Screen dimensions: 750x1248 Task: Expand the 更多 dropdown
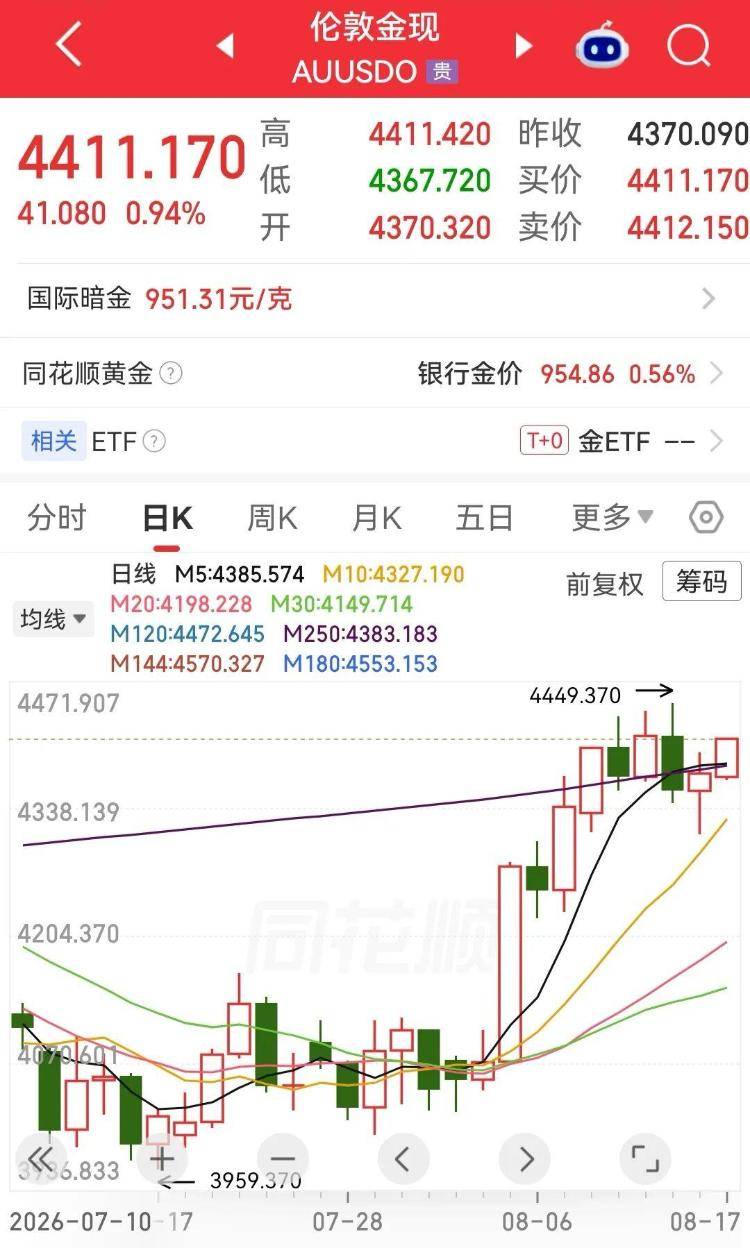tap(612, 518)
